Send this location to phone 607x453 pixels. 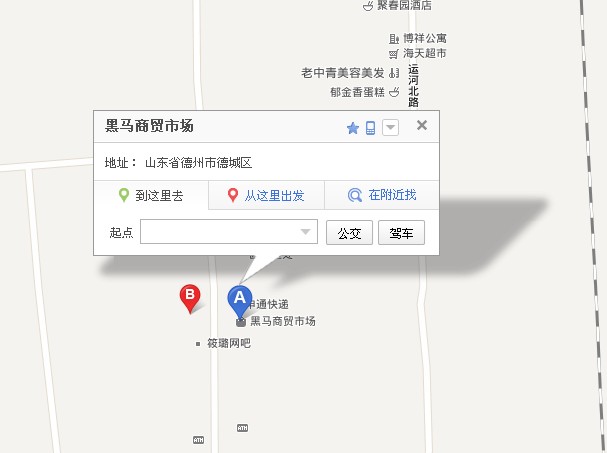pyautogui.click(x=370, y=128)
